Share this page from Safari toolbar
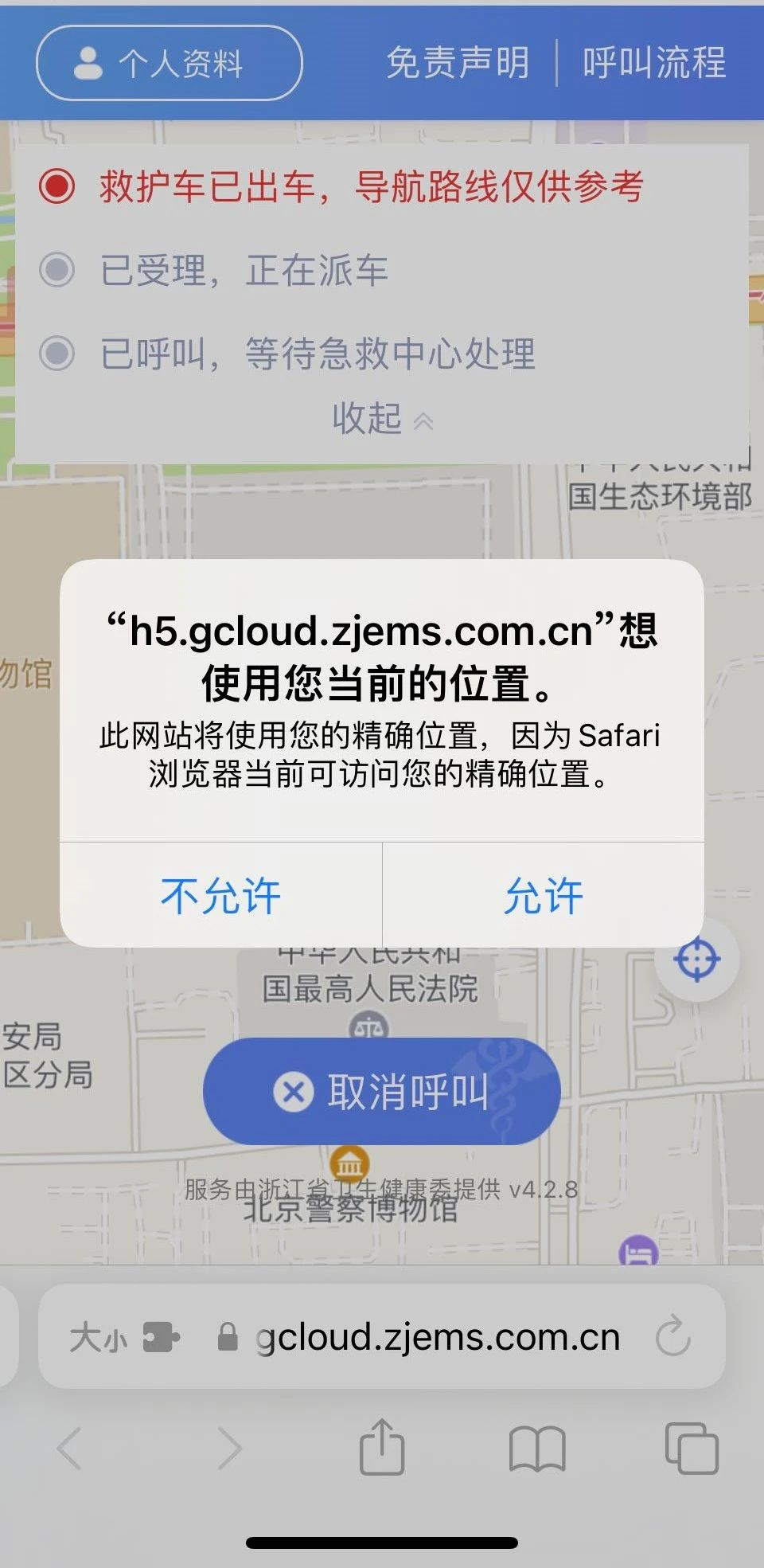This screenshot has height=1568, width=764. coord(382,1447)
